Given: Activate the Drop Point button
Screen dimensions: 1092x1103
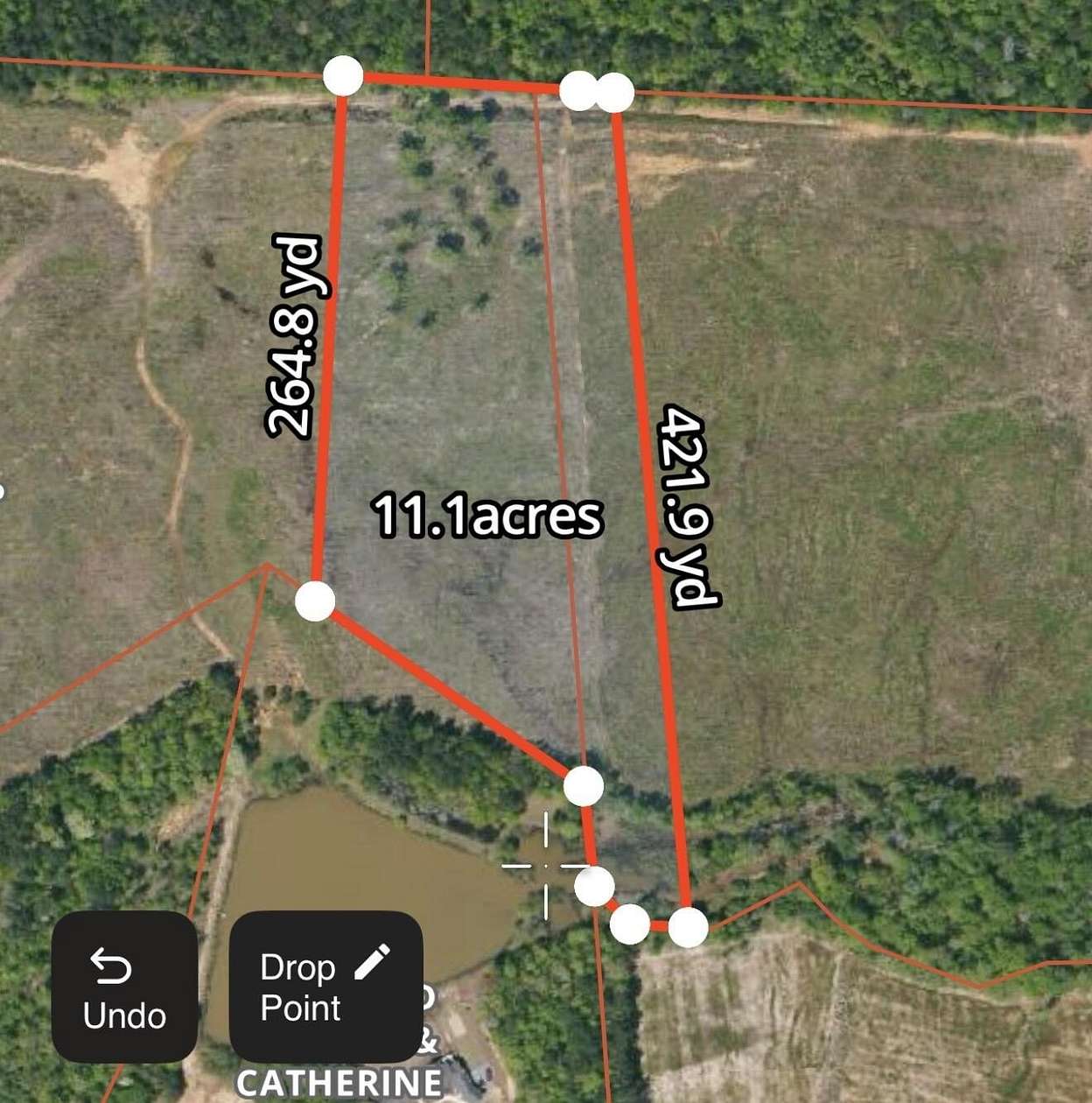Looking at the screenshot, I should point(324,987).
